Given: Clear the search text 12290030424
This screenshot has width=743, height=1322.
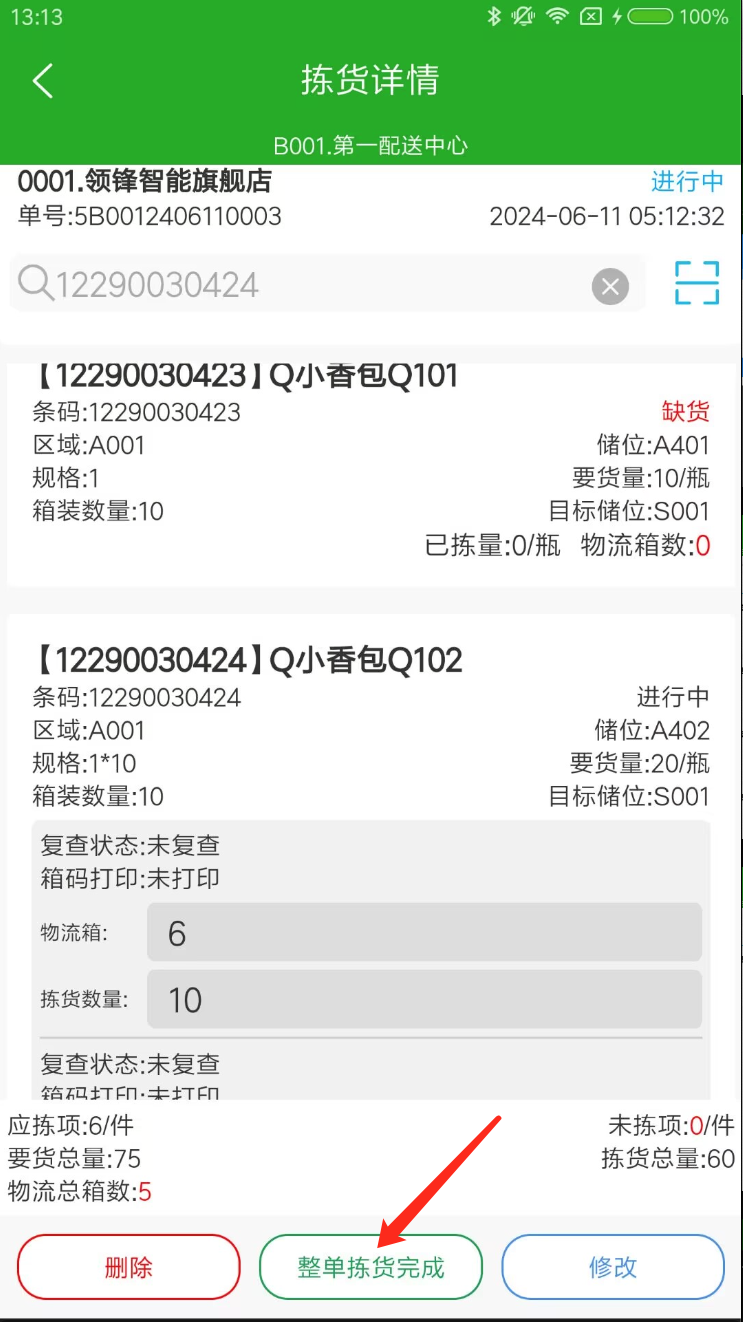Looking at the screenshot, I should point(610,288).
